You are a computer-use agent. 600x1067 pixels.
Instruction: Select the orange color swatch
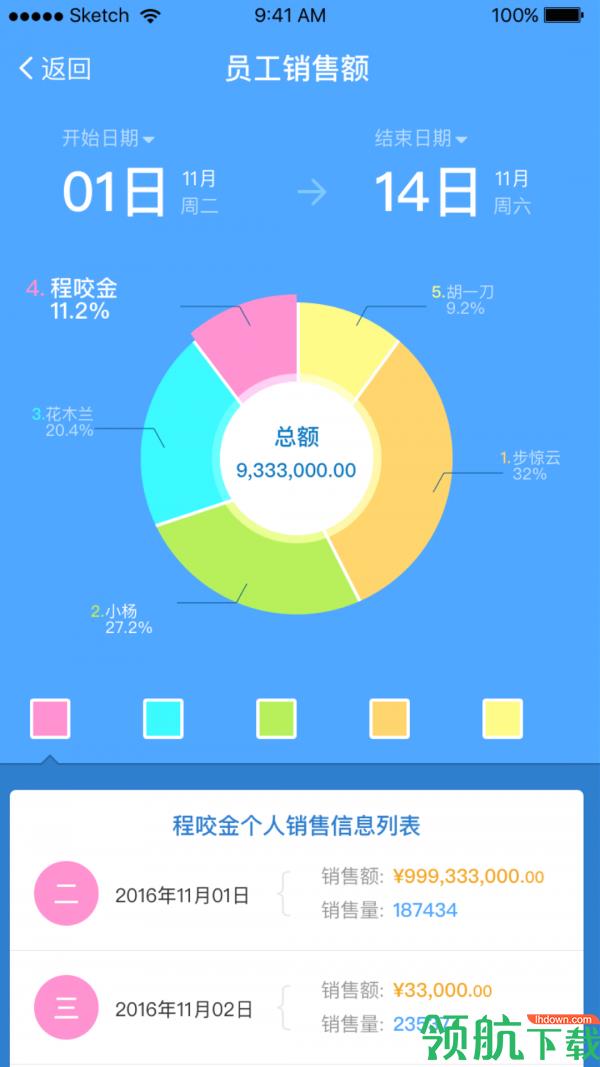[389, 718]
